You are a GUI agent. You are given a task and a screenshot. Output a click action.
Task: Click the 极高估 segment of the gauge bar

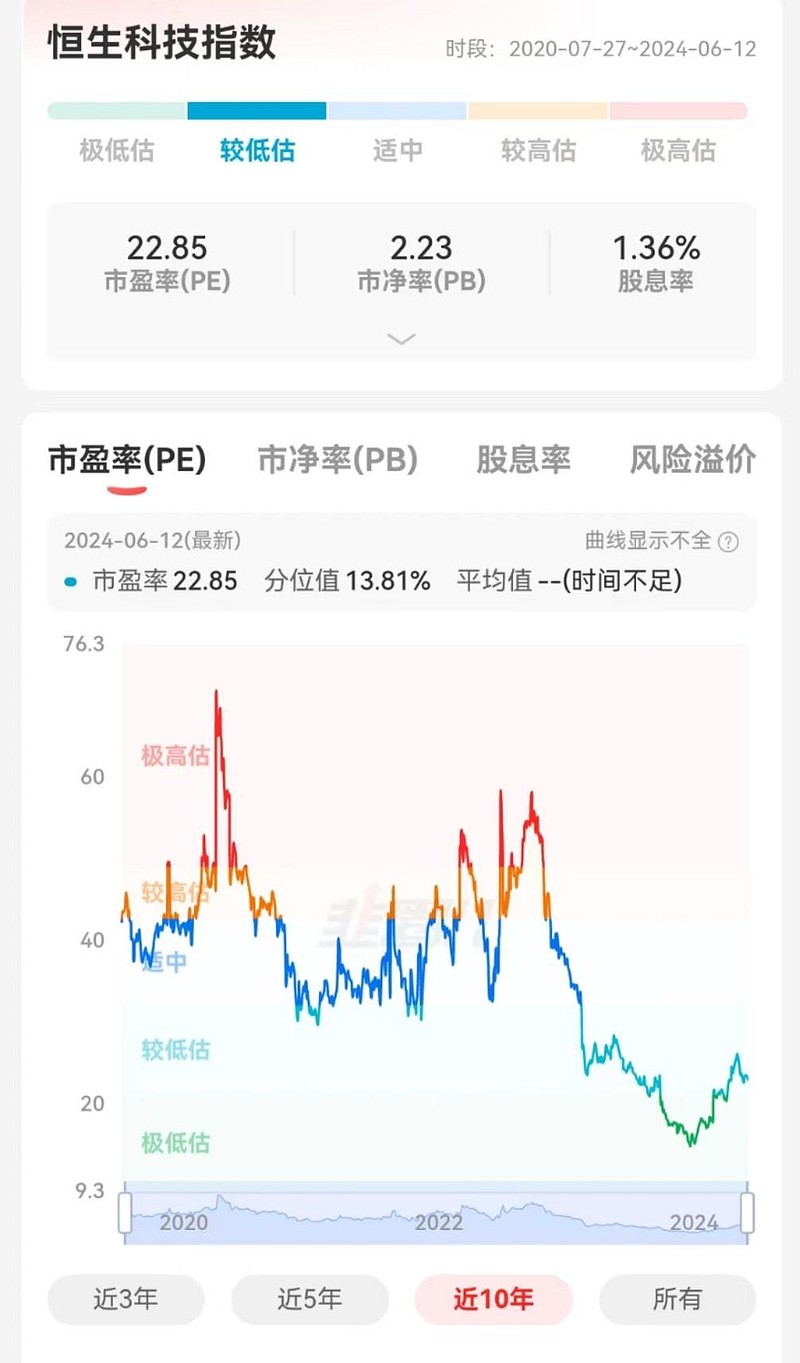pyautogui.click(x=678, y=109)
